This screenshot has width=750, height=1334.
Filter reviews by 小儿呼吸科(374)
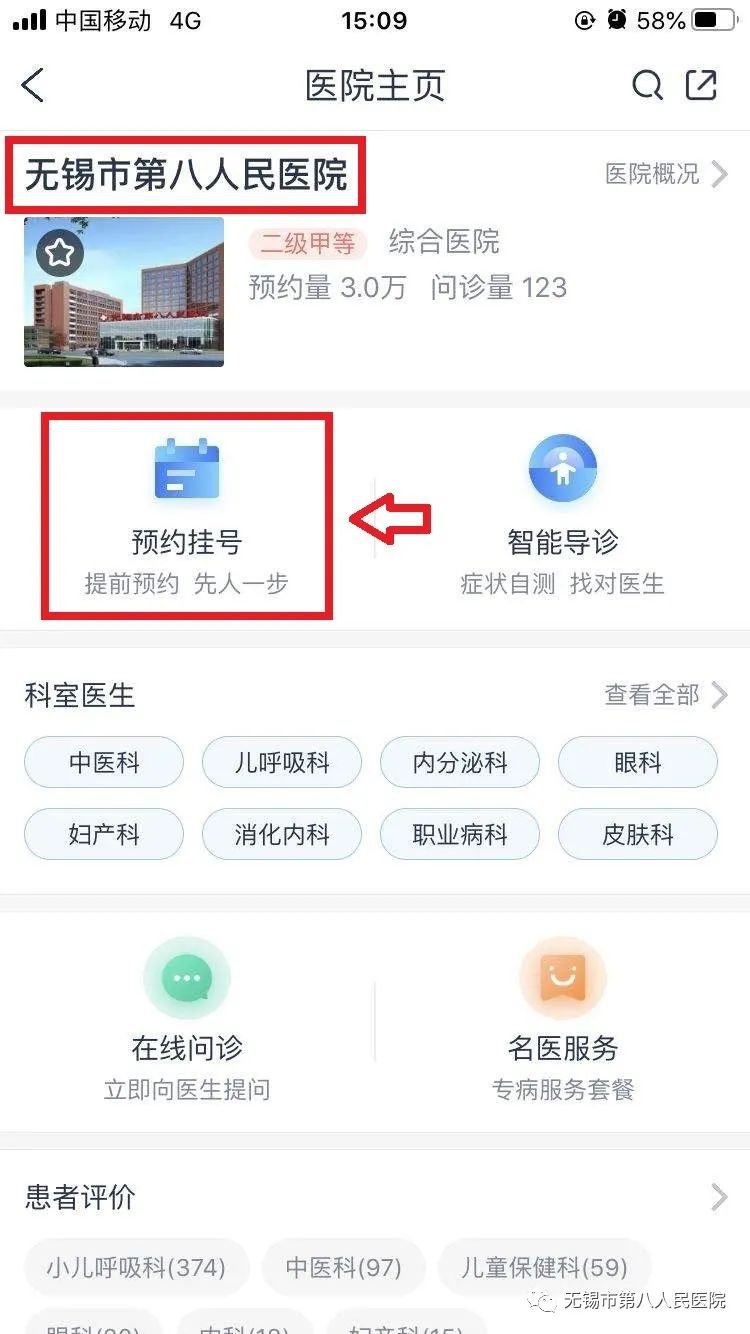[x=136, y=1268]
